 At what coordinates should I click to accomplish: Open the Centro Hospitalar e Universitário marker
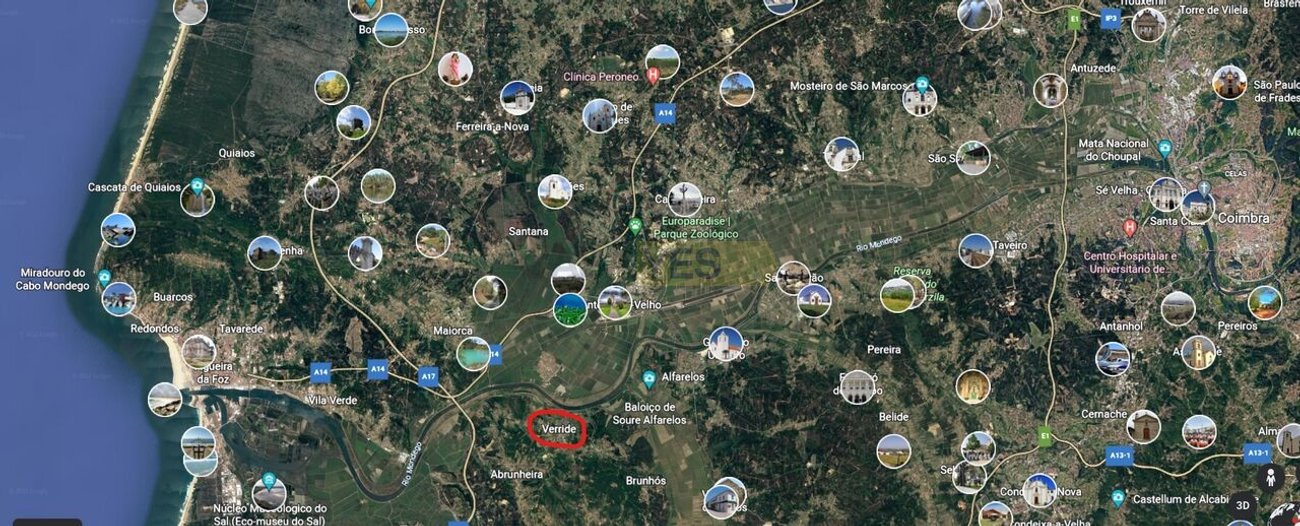1131,227
